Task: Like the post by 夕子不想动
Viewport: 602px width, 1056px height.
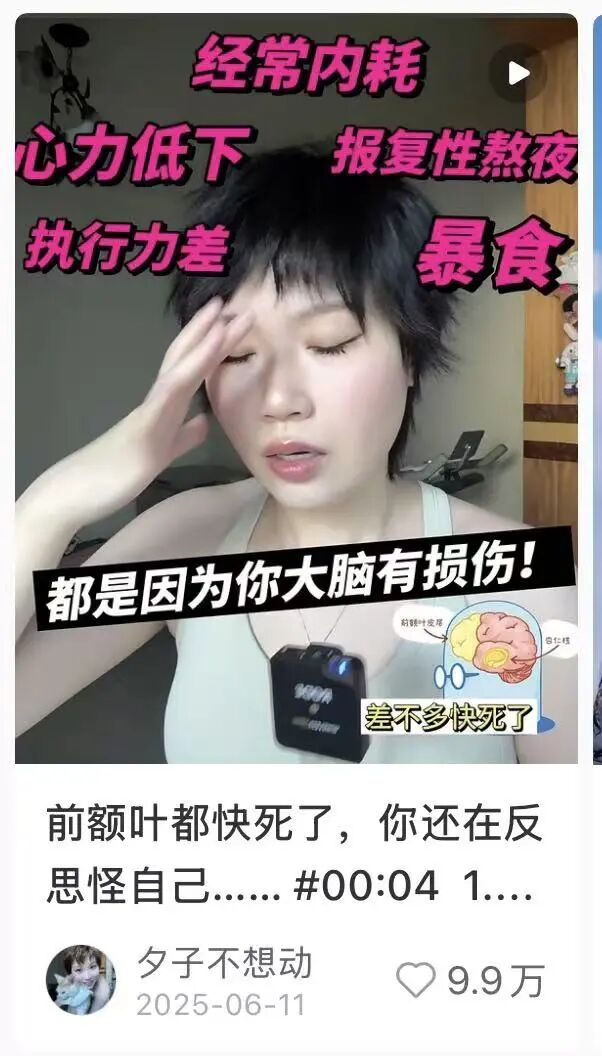Action: tap(415, 980)
